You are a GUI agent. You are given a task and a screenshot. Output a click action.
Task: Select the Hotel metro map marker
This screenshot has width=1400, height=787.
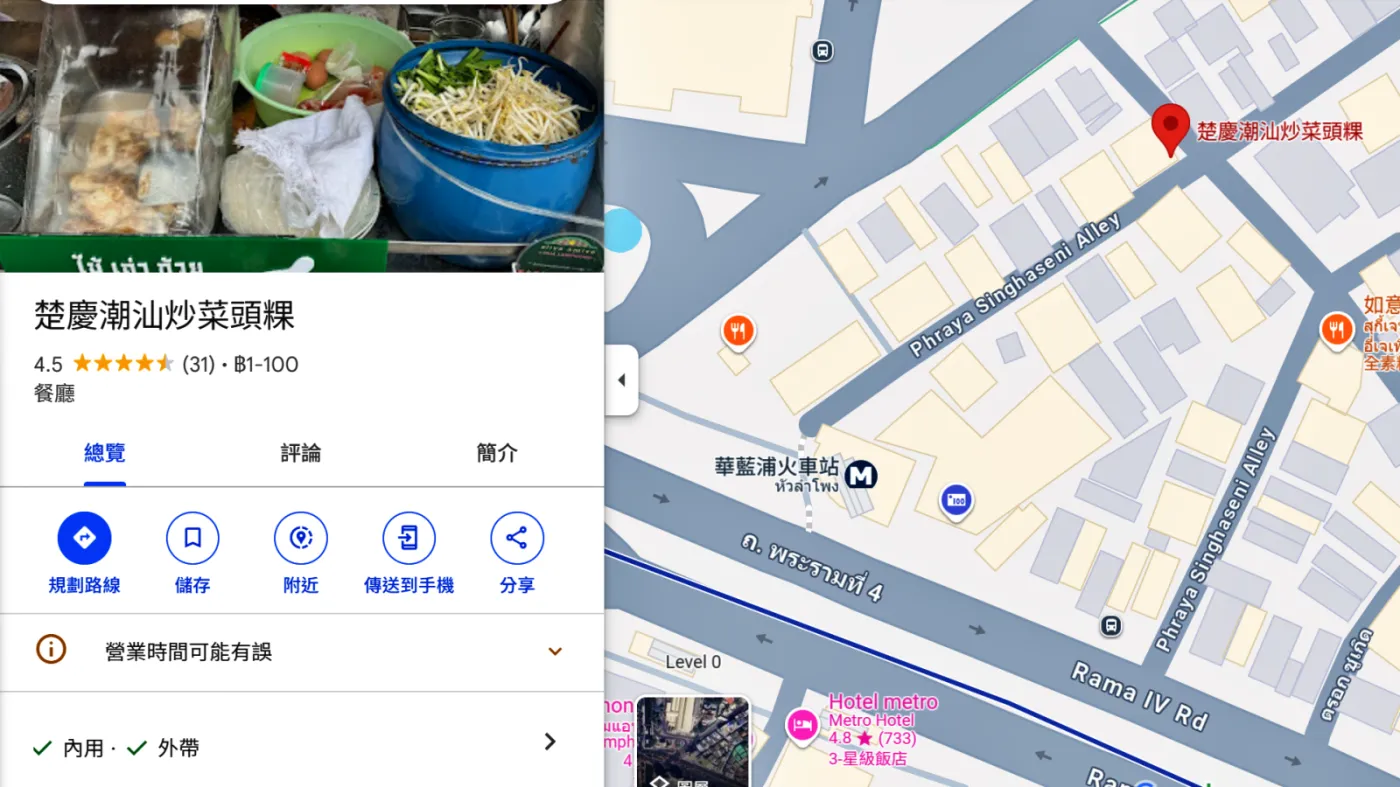pos(802,725)
